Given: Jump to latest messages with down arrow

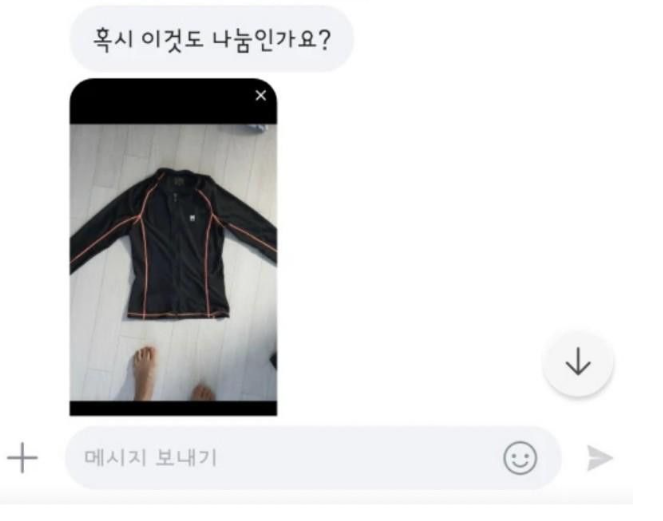Looking at the screenshot, I should (x=578, y=364).
